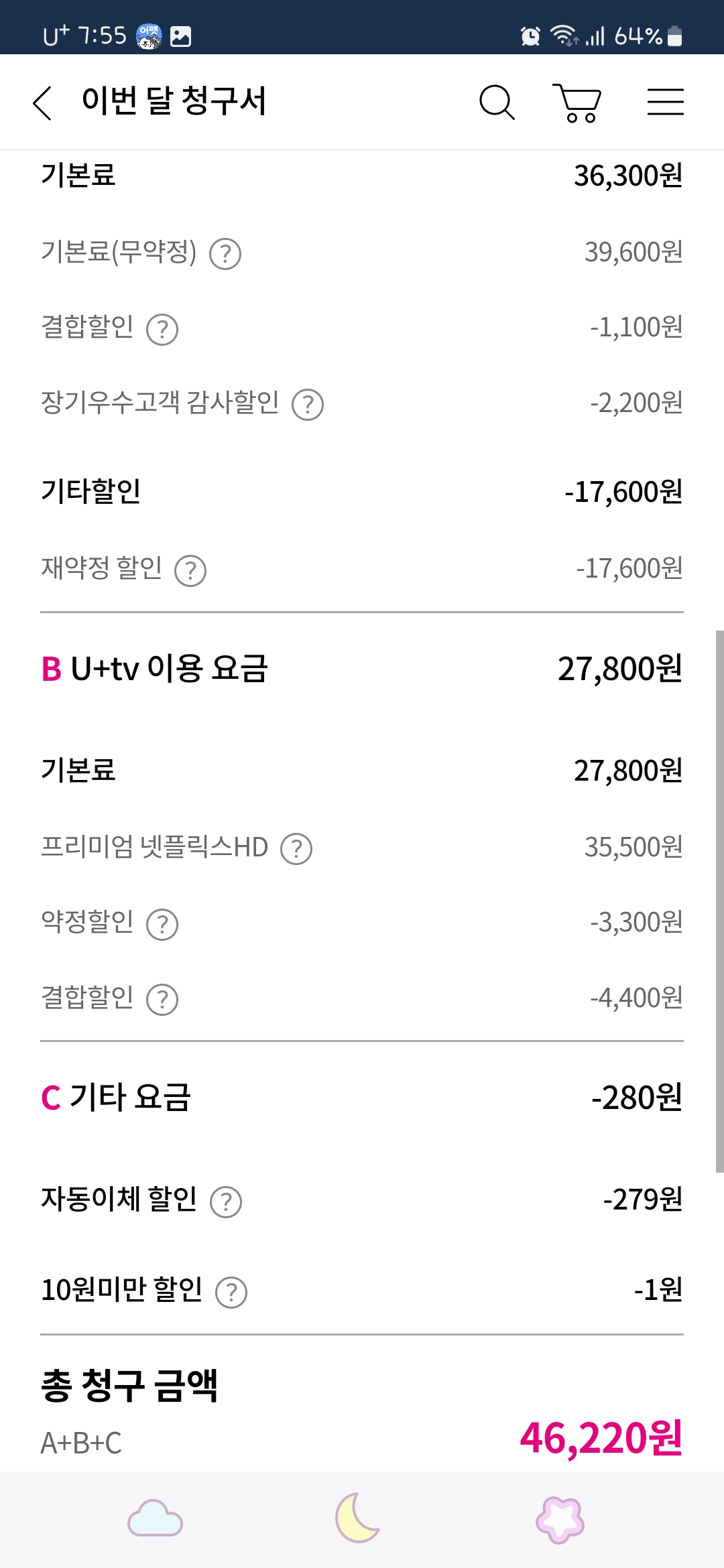Tap the flower back button

[x=560, y=1520]
